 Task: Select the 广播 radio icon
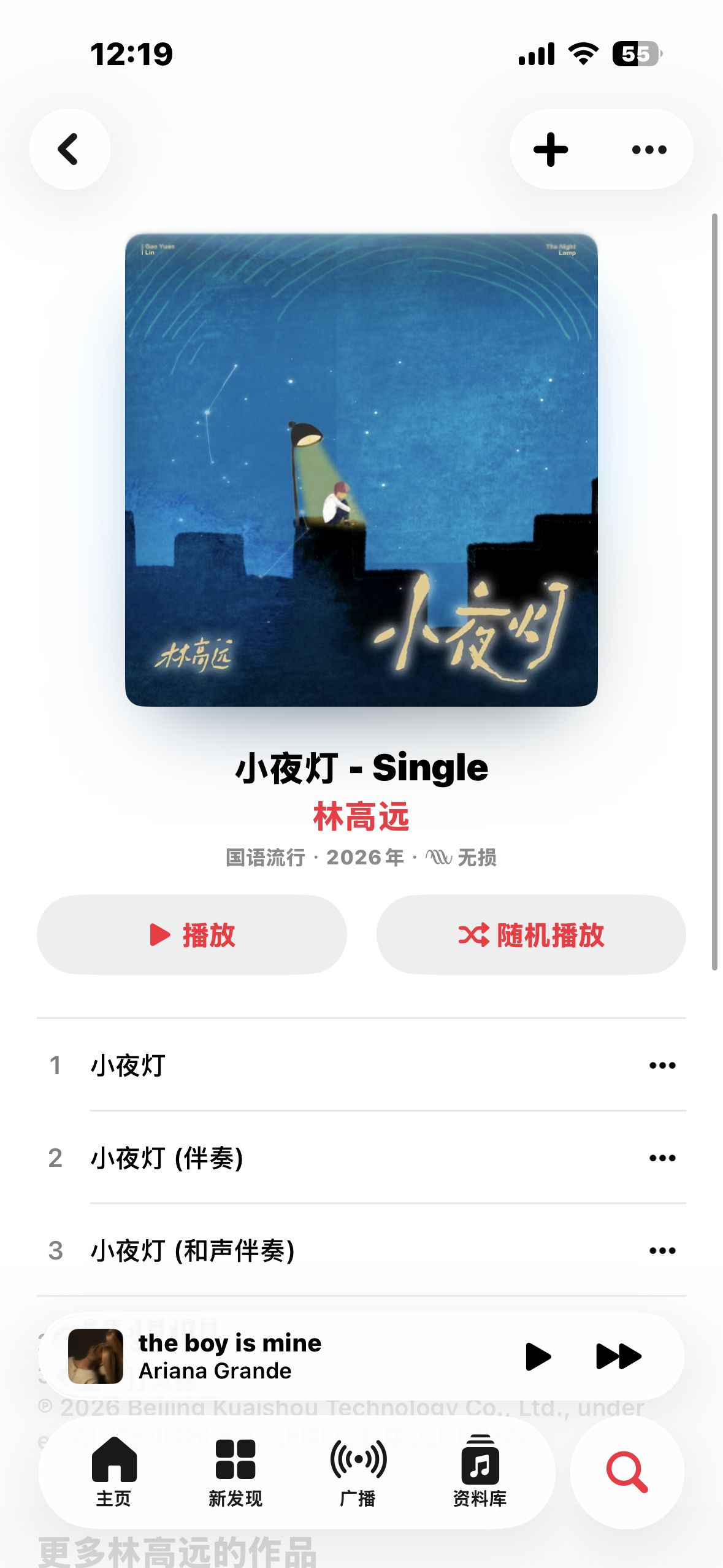(x=359, y=1472)
